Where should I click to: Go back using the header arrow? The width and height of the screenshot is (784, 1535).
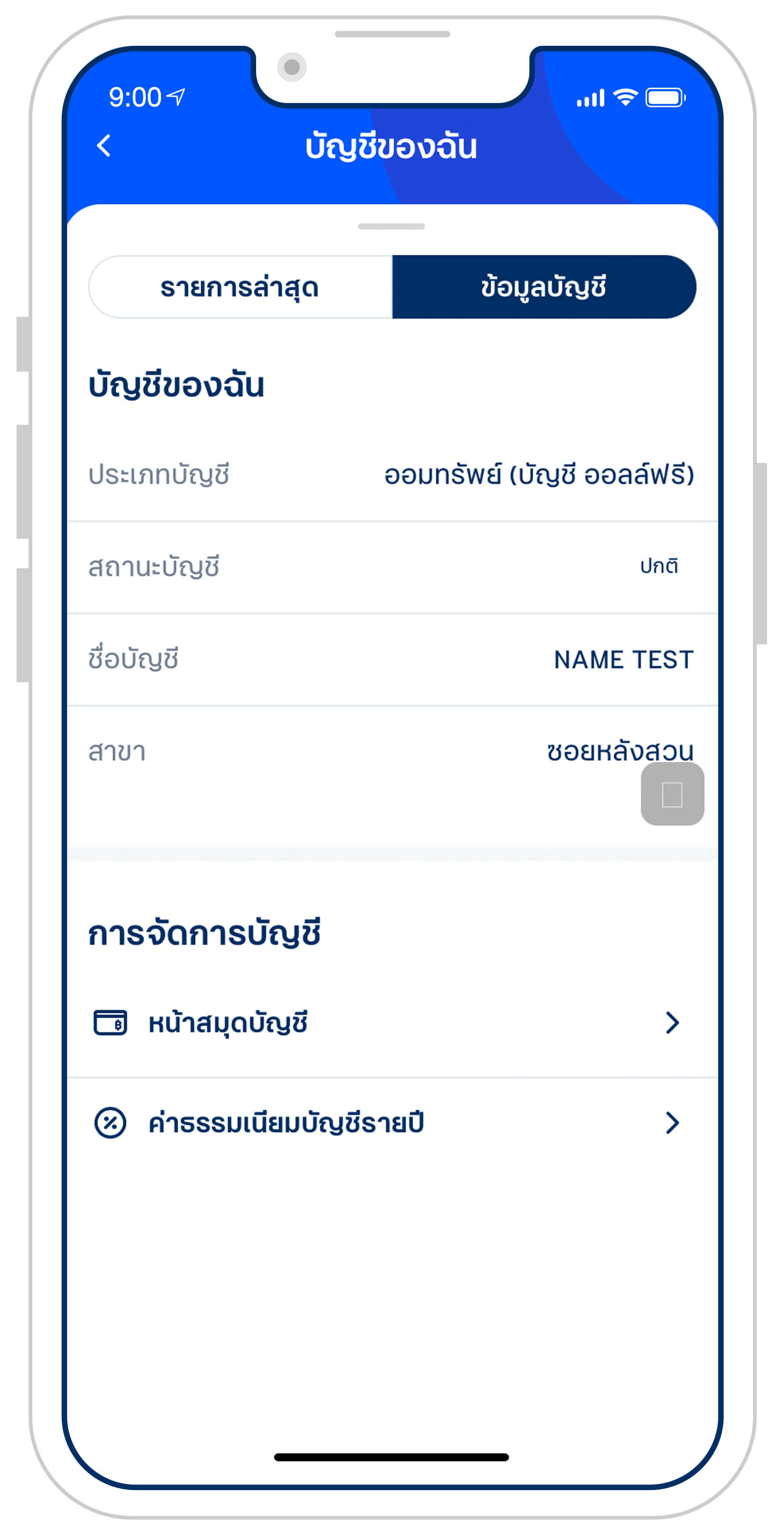tap(104, 145)
